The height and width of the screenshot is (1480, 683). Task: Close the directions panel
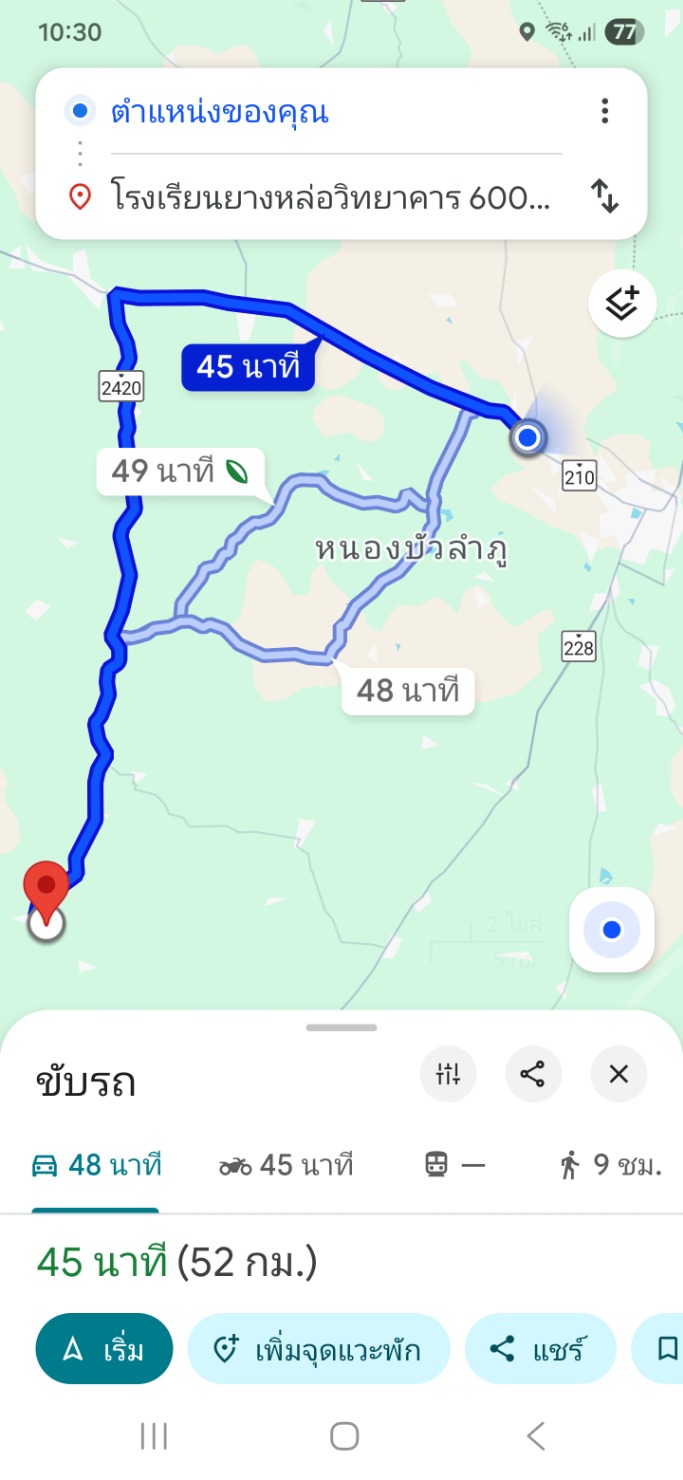[x=618, y=1075]
